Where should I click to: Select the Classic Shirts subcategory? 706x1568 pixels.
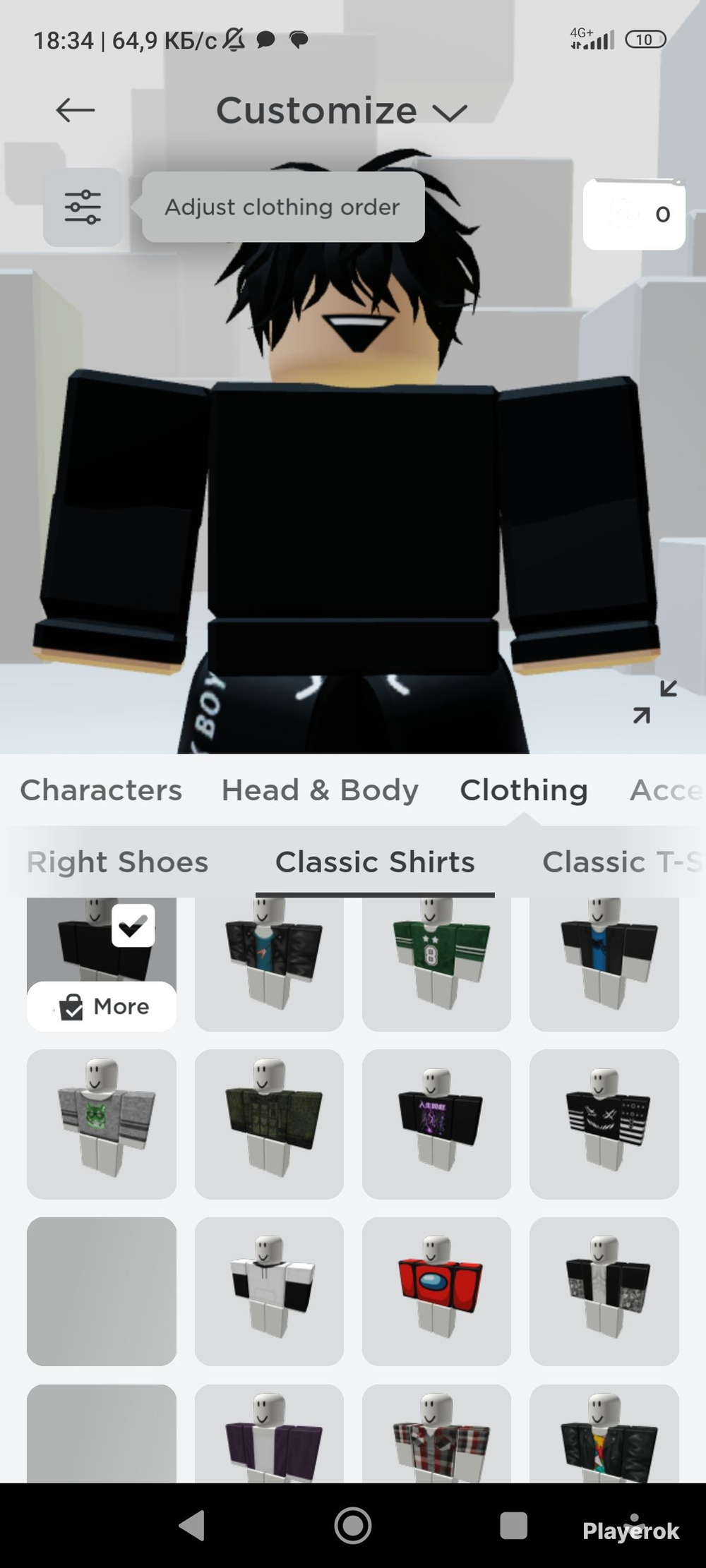point(375,862)
